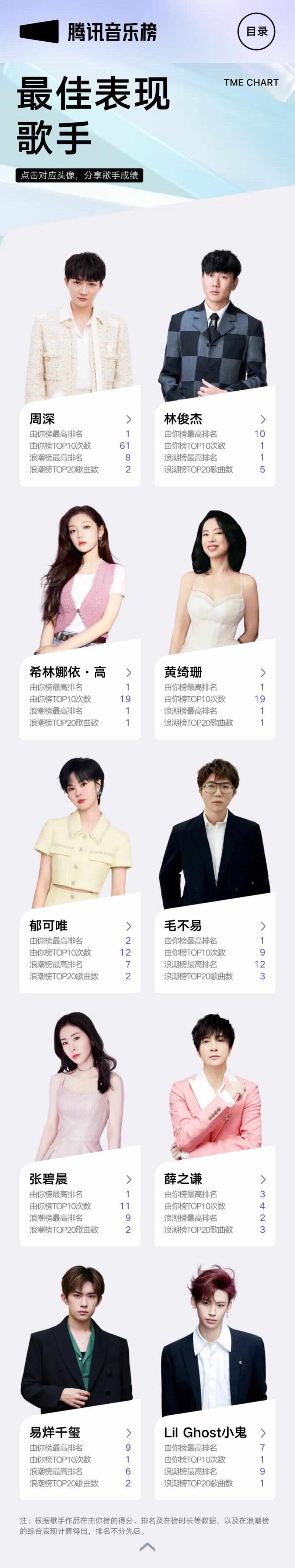Open 黄绮珊's singer card
The image size is (295, 1568).
click(x=215, y=672)
